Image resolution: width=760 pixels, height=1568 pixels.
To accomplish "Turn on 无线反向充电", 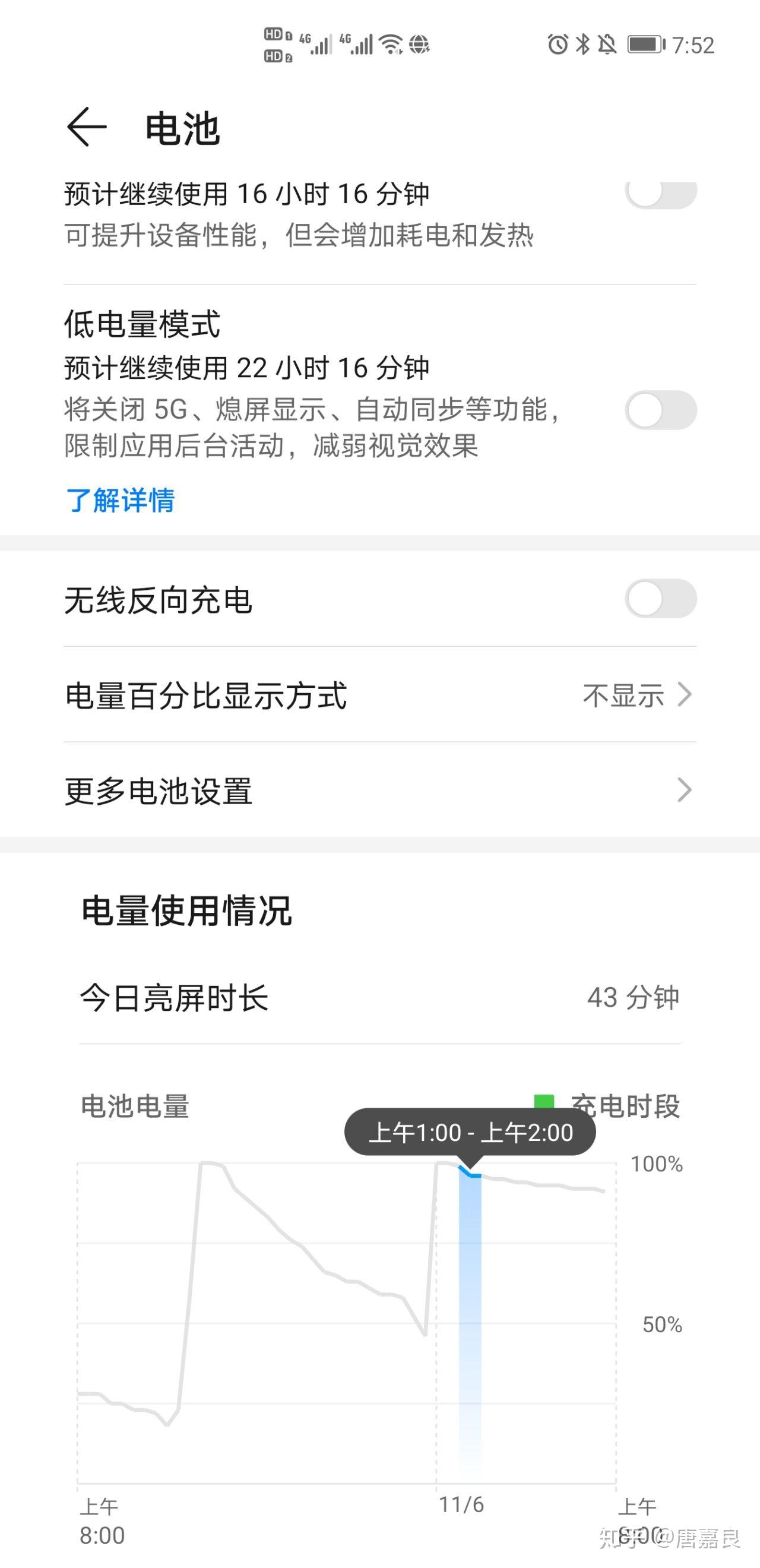I will coord(660,598).
